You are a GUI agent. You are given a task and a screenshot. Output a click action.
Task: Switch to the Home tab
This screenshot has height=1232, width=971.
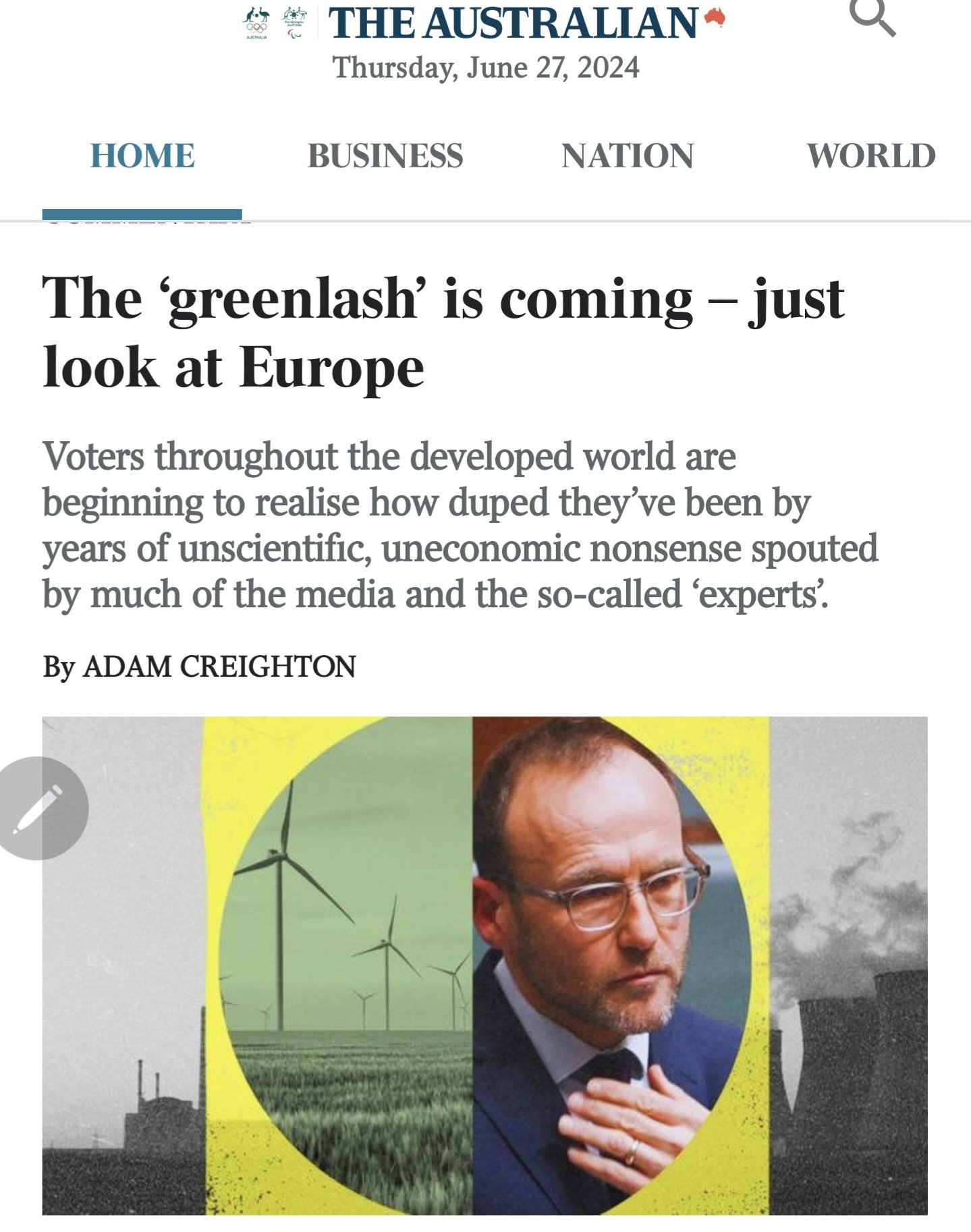click(x=142, y=156)
